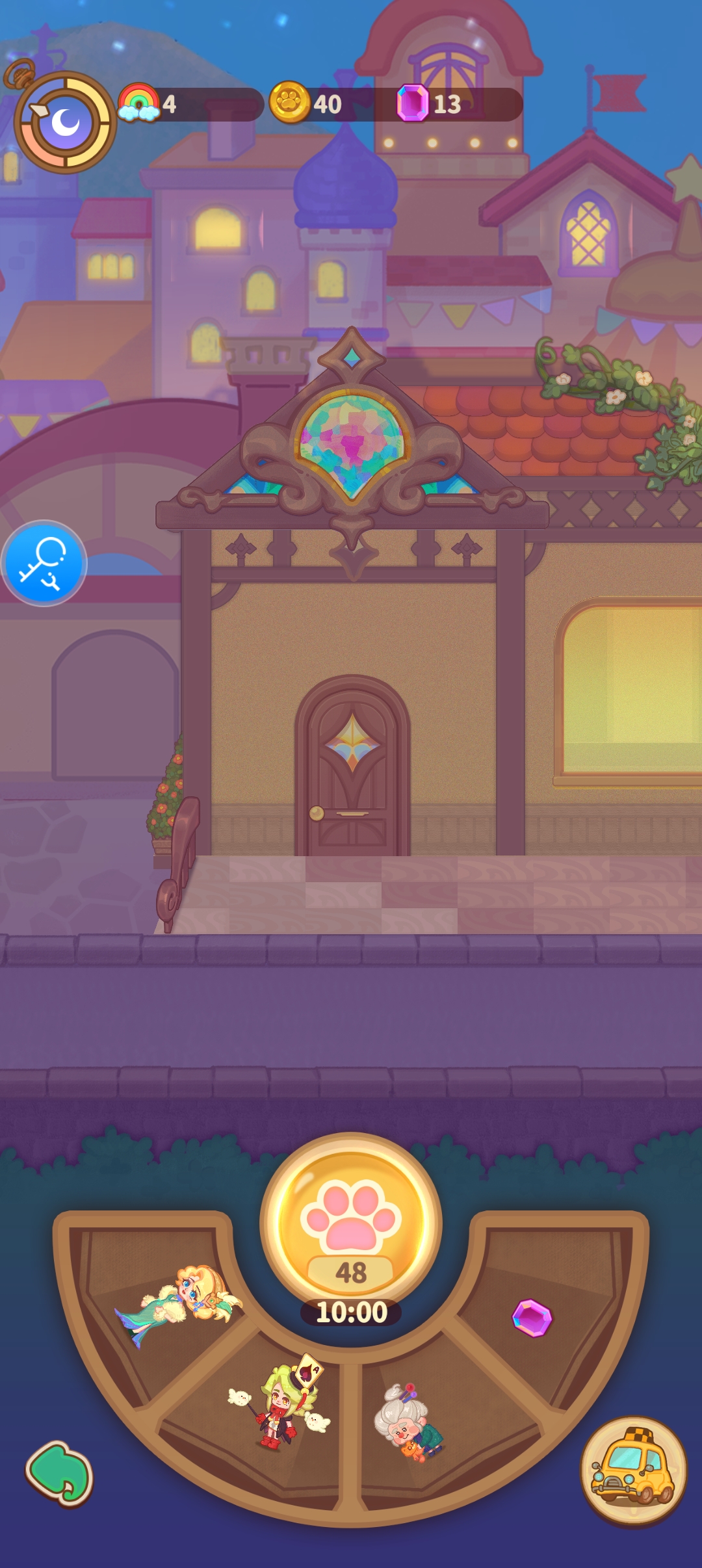The width and height of the screenshot is (702, 1568).
Task: Tap the golden paw button showing 48
Action: pos(351,1223)
